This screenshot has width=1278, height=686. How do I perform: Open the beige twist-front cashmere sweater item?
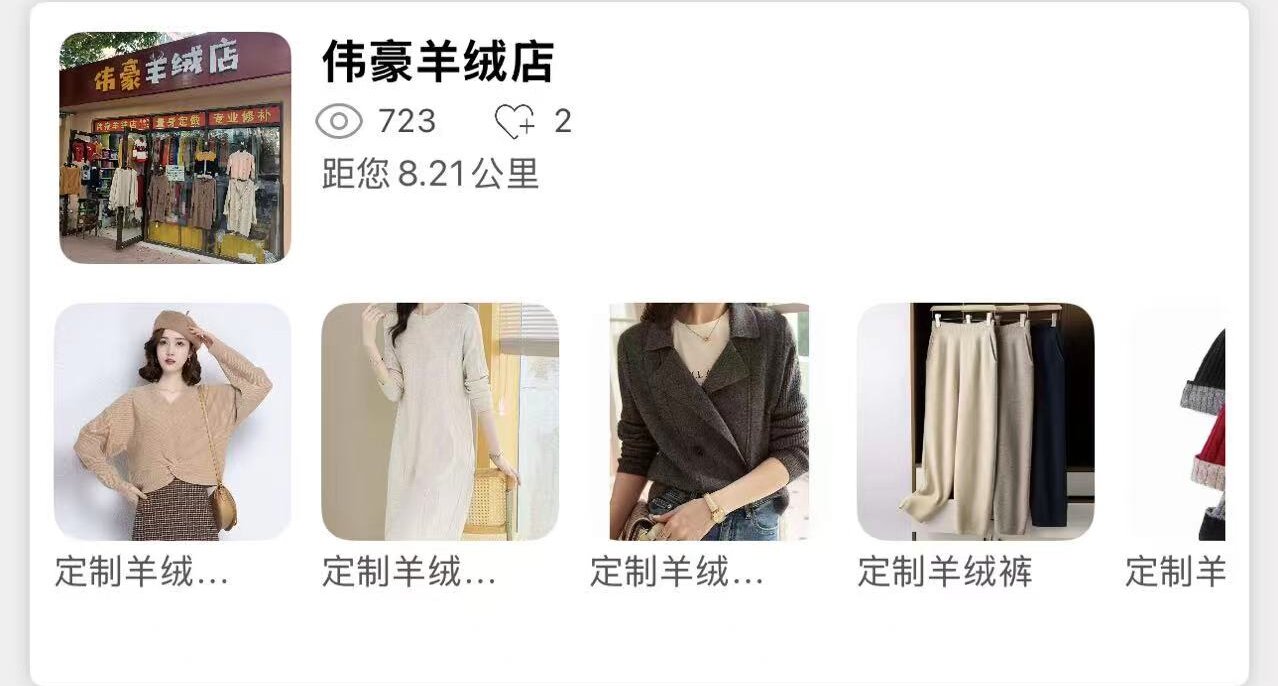[x=172, y=421]
